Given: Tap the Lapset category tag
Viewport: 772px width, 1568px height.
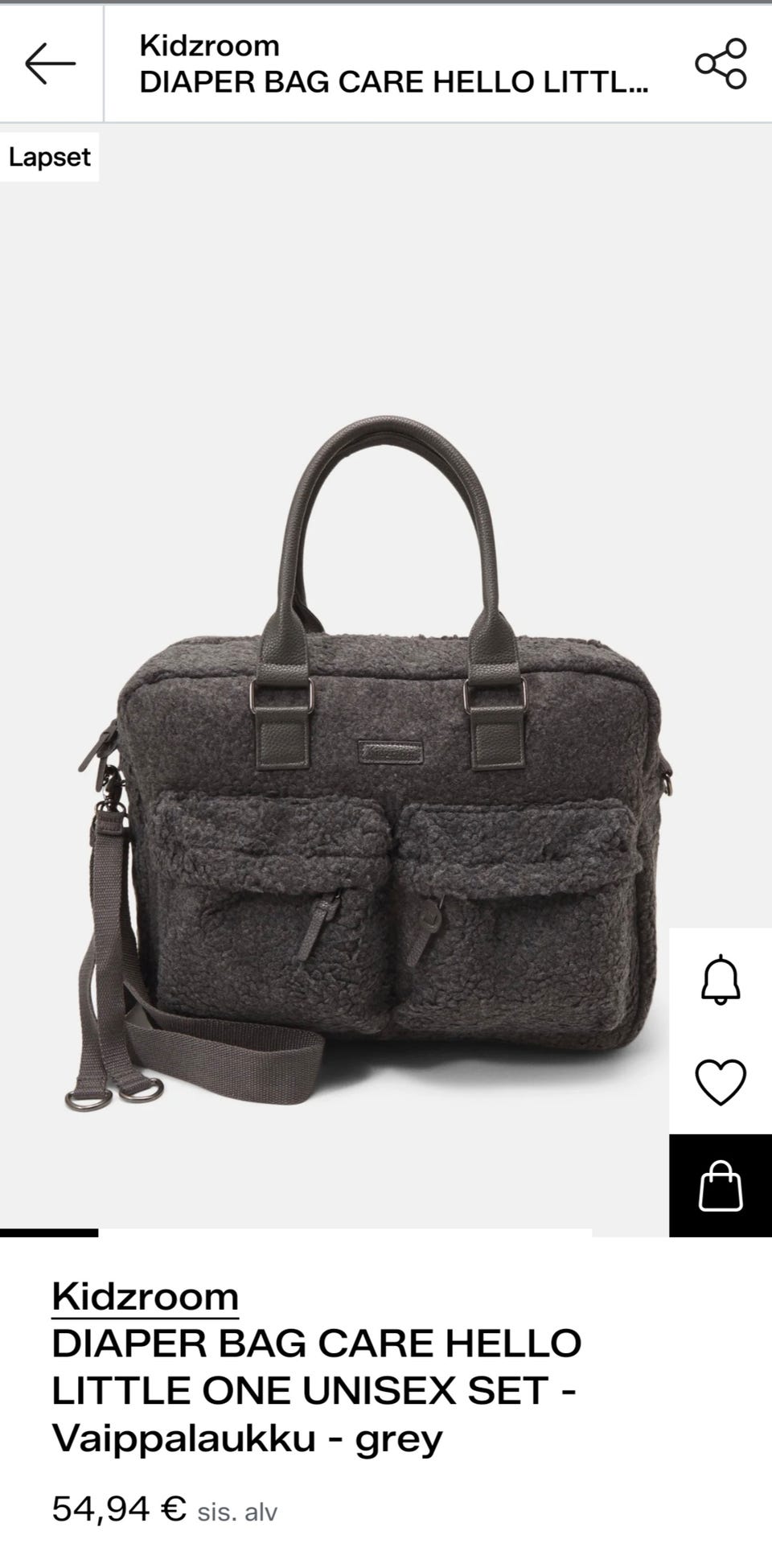Looking at the screenshot, I should [49, 157].
